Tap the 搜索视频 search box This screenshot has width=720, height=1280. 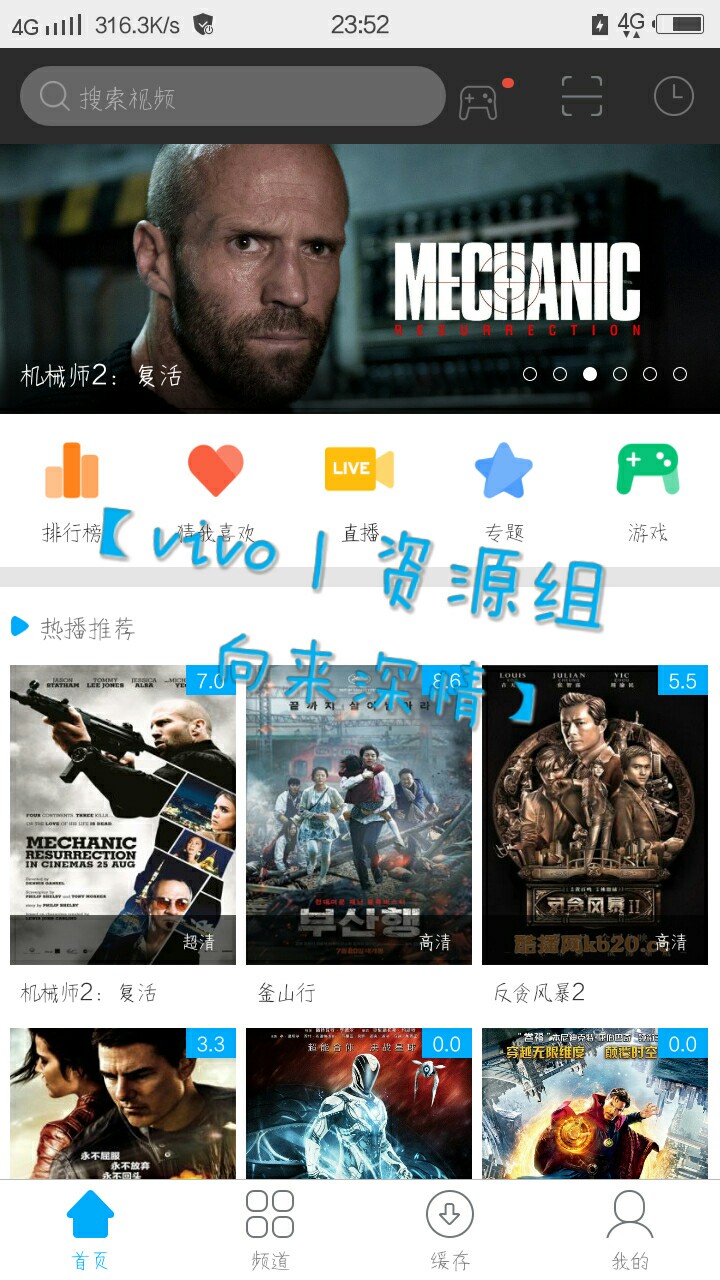click(x=232, y=97)
